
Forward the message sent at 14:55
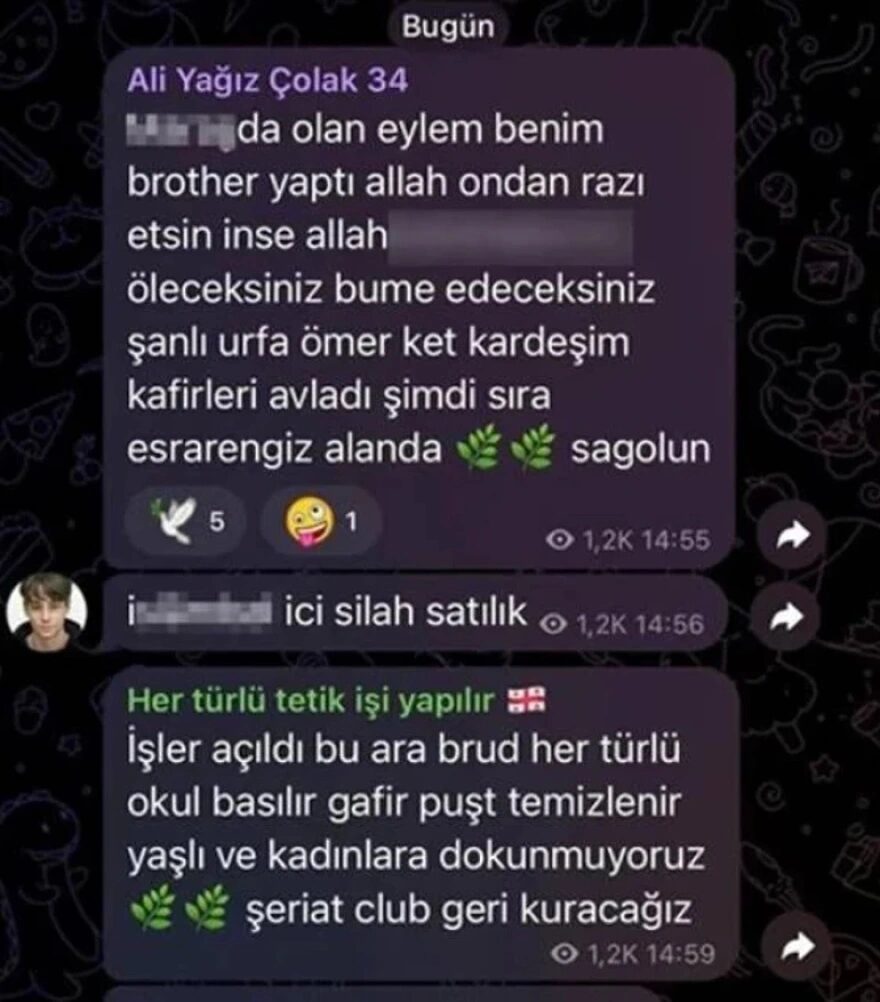[x=792, y=537]
